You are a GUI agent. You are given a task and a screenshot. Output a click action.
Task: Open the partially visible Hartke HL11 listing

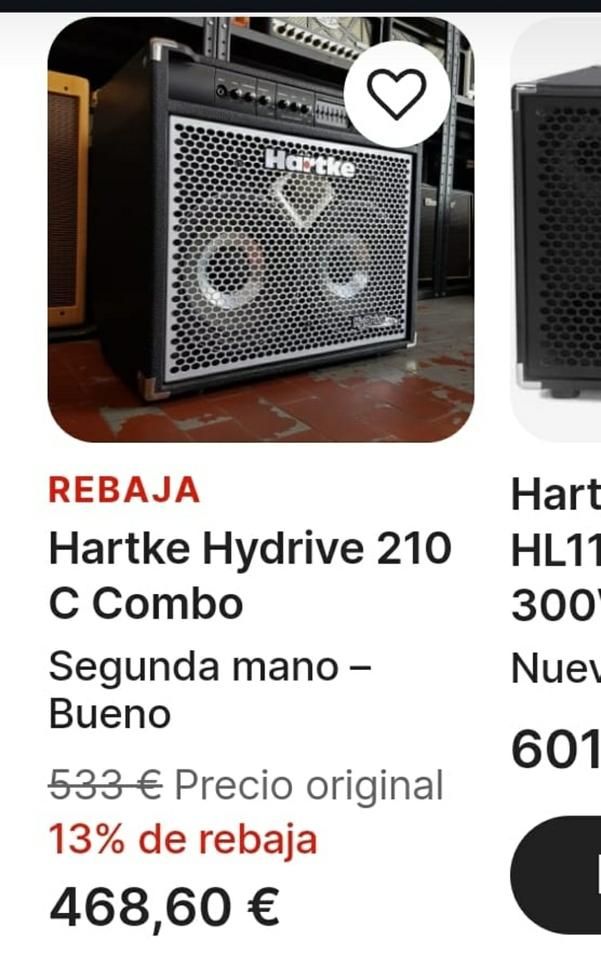[x=556, y=548]
